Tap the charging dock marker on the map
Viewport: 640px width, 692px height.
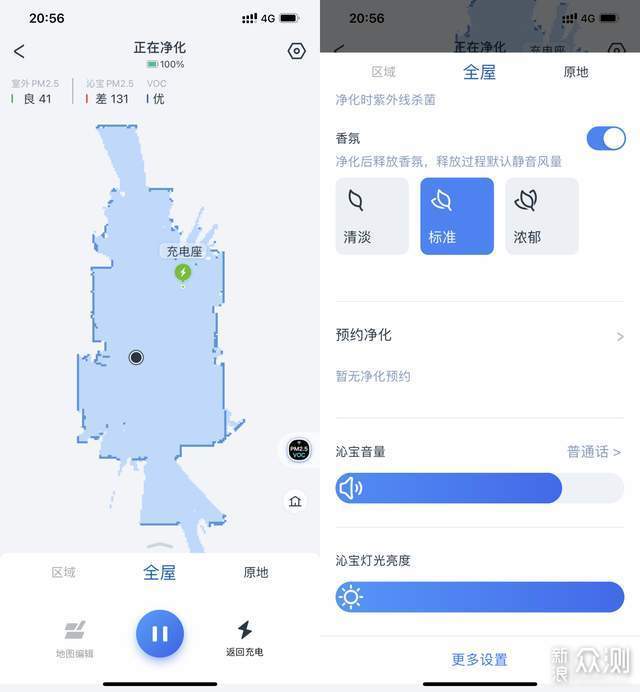click(183, 271)
